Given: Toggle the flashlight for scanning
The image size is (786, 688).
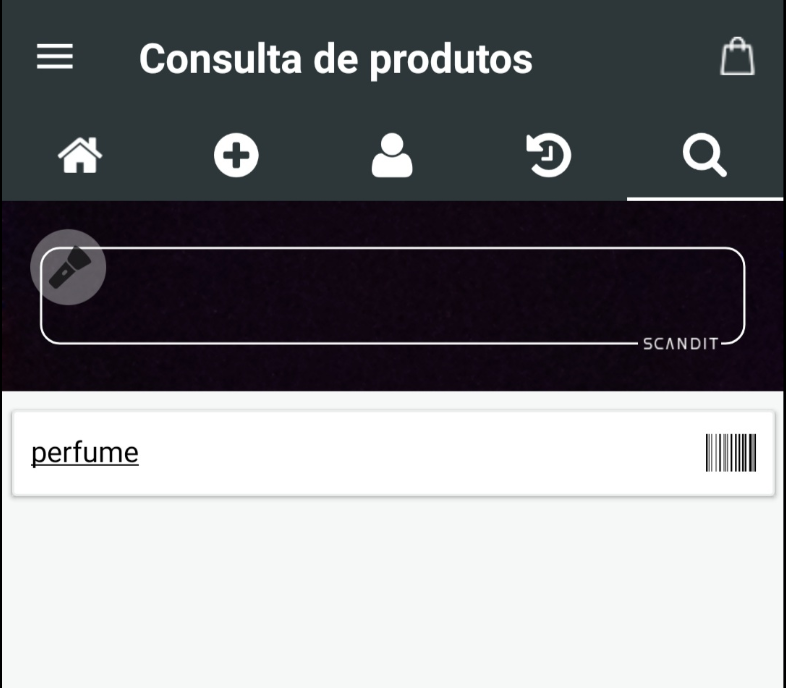Looking at the screenshot, I should [68, 268].
